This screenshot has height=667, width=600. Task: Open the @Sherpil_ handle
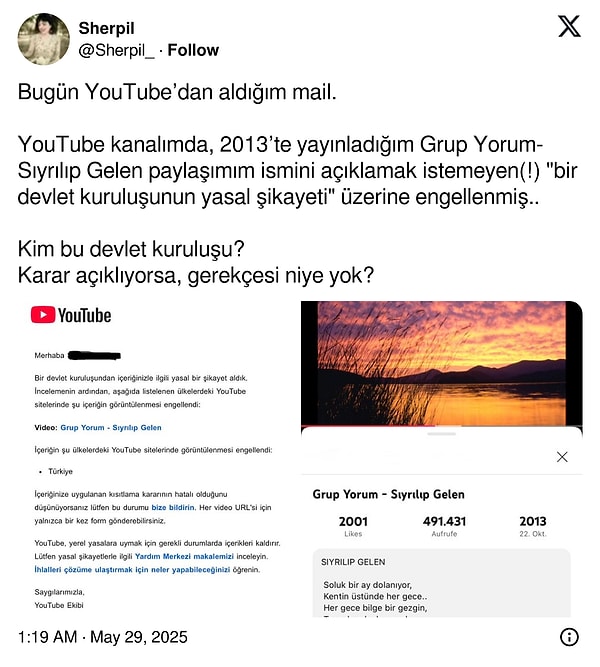point(117,50)
